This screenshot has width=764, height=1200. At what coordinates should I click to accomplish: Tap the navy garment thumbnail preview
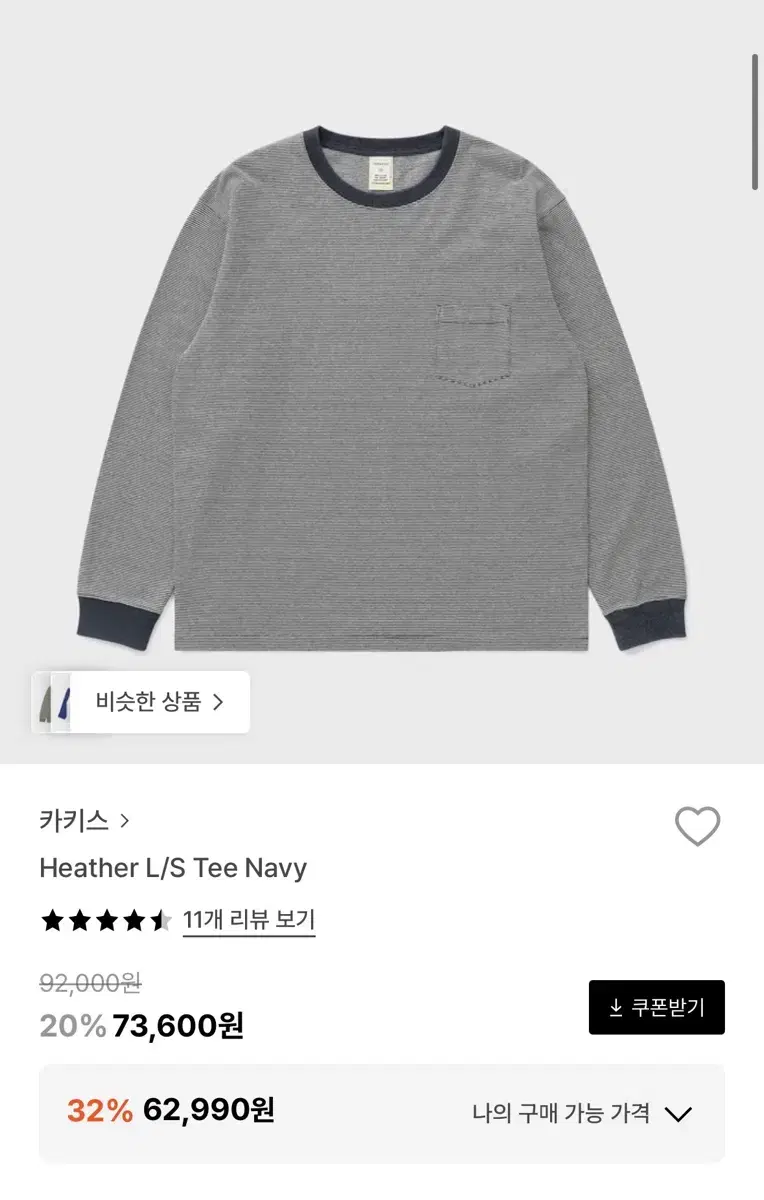(63, 703)
